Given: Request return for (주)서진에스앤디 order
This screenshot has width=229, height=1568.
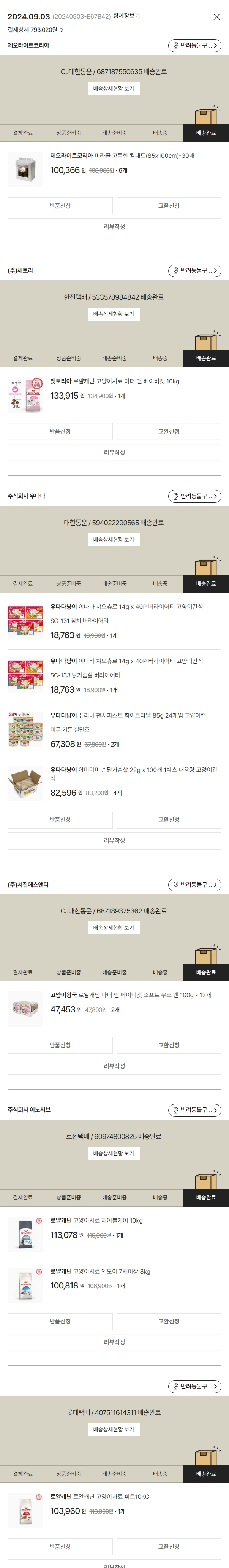Looking at the screenshot, I should point(60,1045).
